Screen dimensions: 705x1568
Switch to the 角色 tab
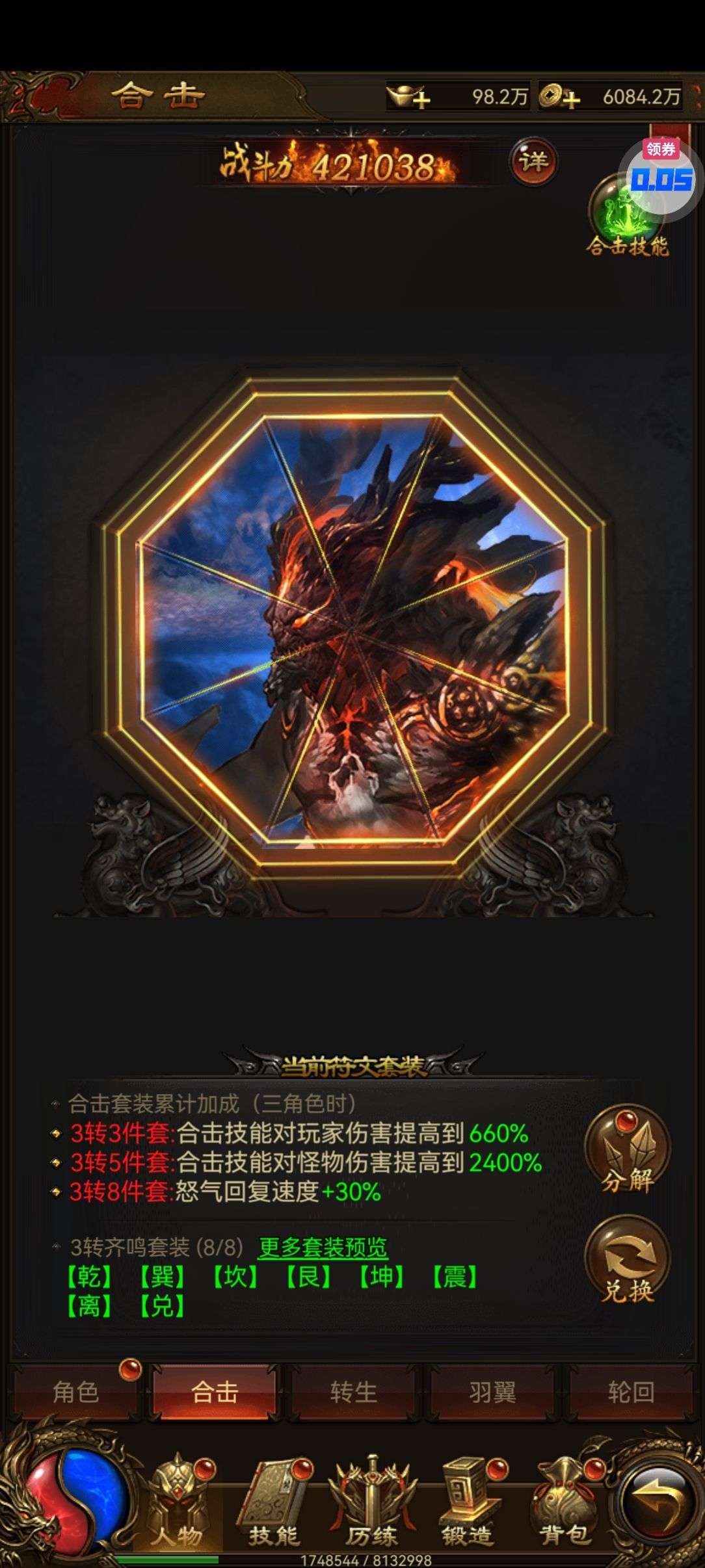[x=75, y=1391]
